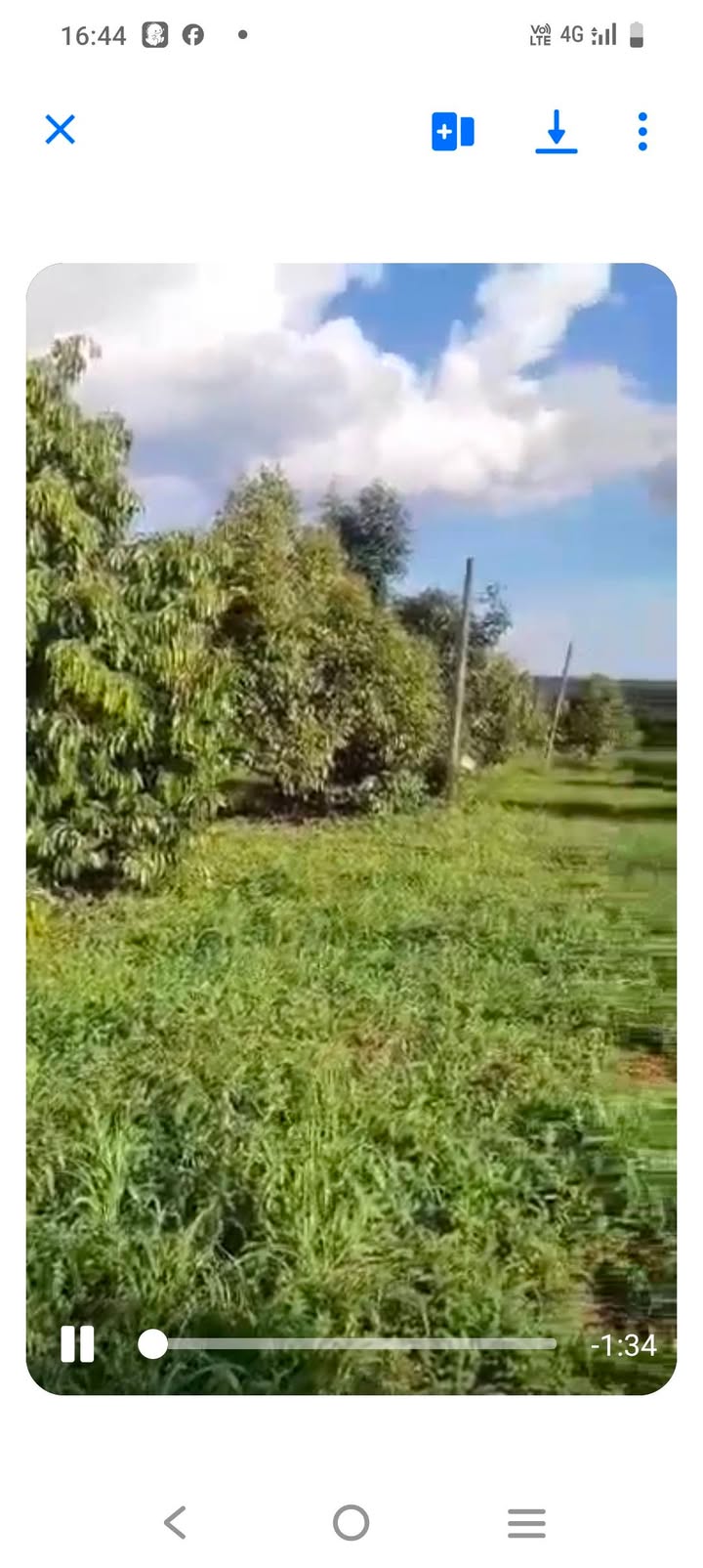The height and width of the screenshot is (1568, 703).
Task: Go back with system back button
Action: pyautogui.click(x=175, y=1522)
